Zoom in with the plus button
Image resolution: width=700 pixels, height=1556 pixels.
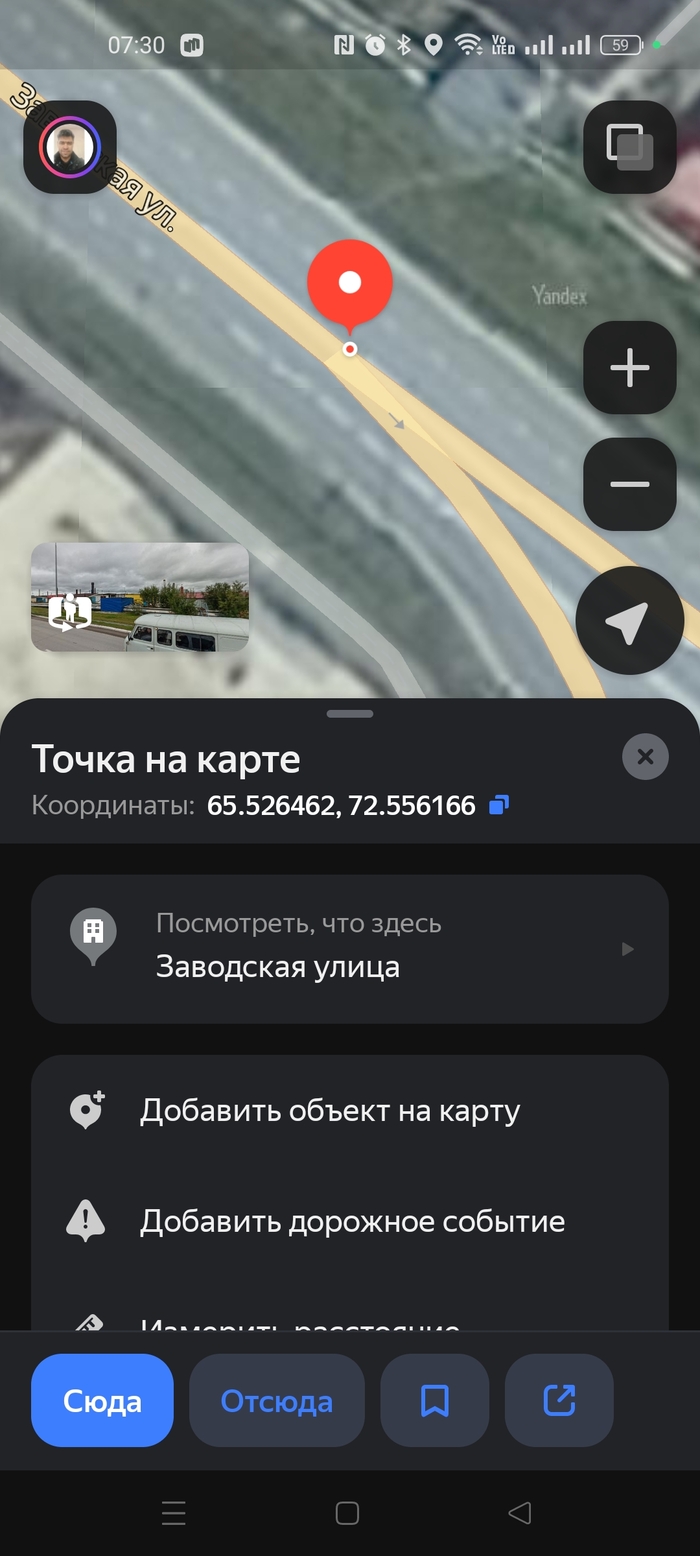tap(630, 368)
